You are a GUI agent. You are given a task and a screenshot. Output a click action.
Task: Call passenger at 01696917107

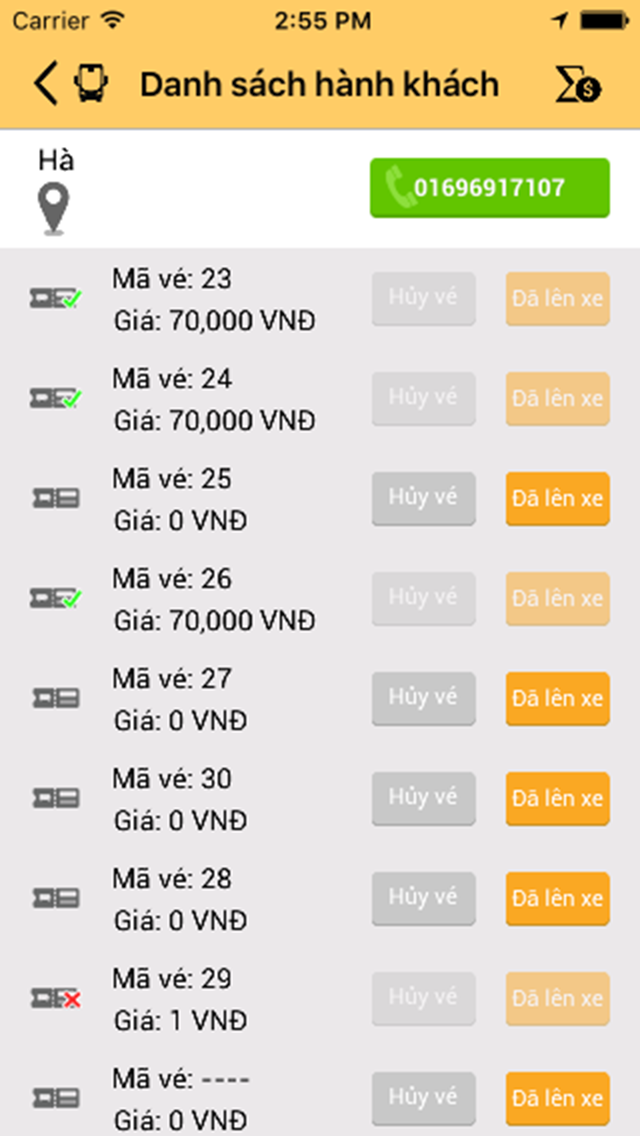(489, 188)
